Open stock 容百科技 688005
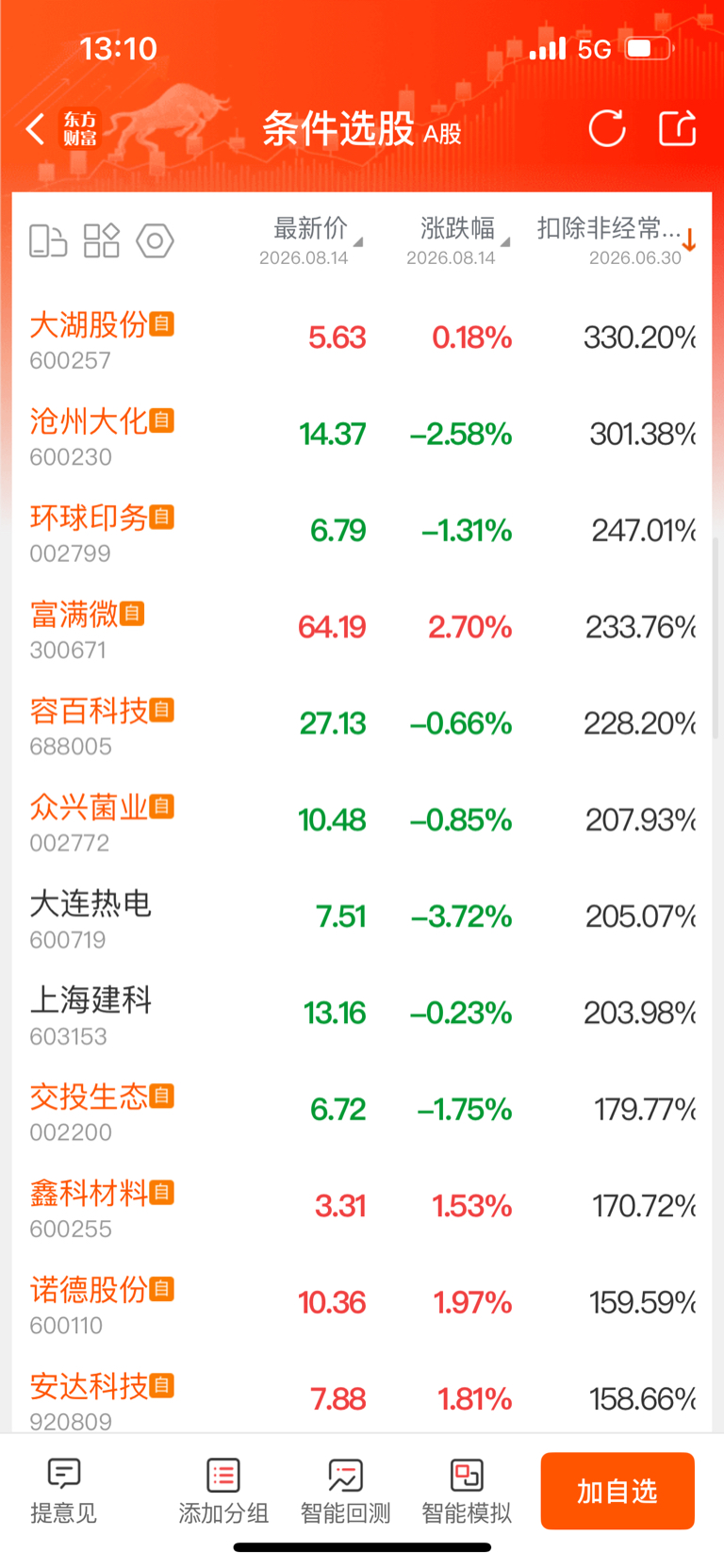This screenshot has height=1568, width=724. pyautogui.click(x=362, y=724)
